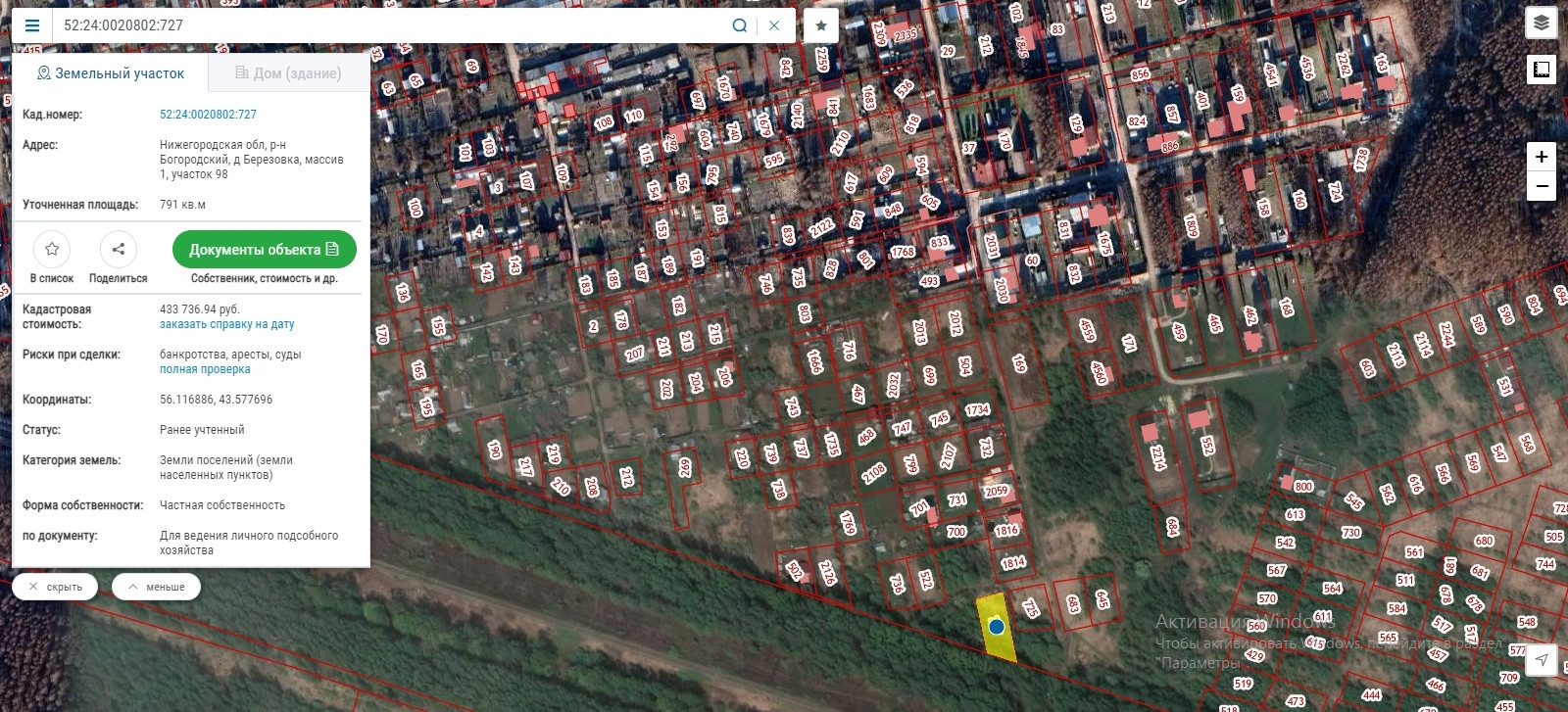
Task: Zoom in the map
Action: pos(1542,157)
